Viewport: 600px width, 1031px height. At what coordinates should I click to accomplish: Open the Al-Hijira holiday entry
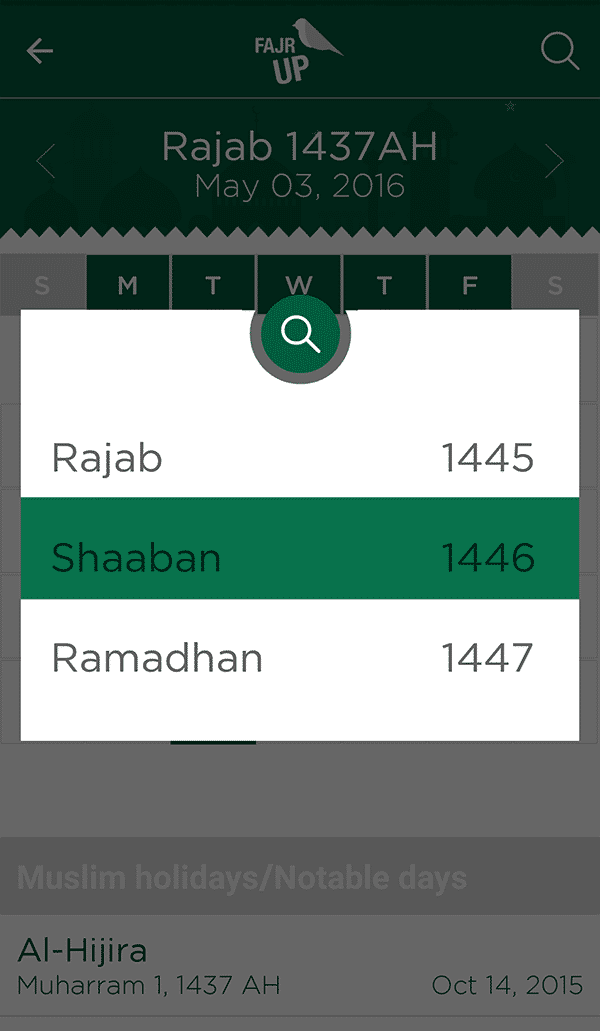click(300, 967)
